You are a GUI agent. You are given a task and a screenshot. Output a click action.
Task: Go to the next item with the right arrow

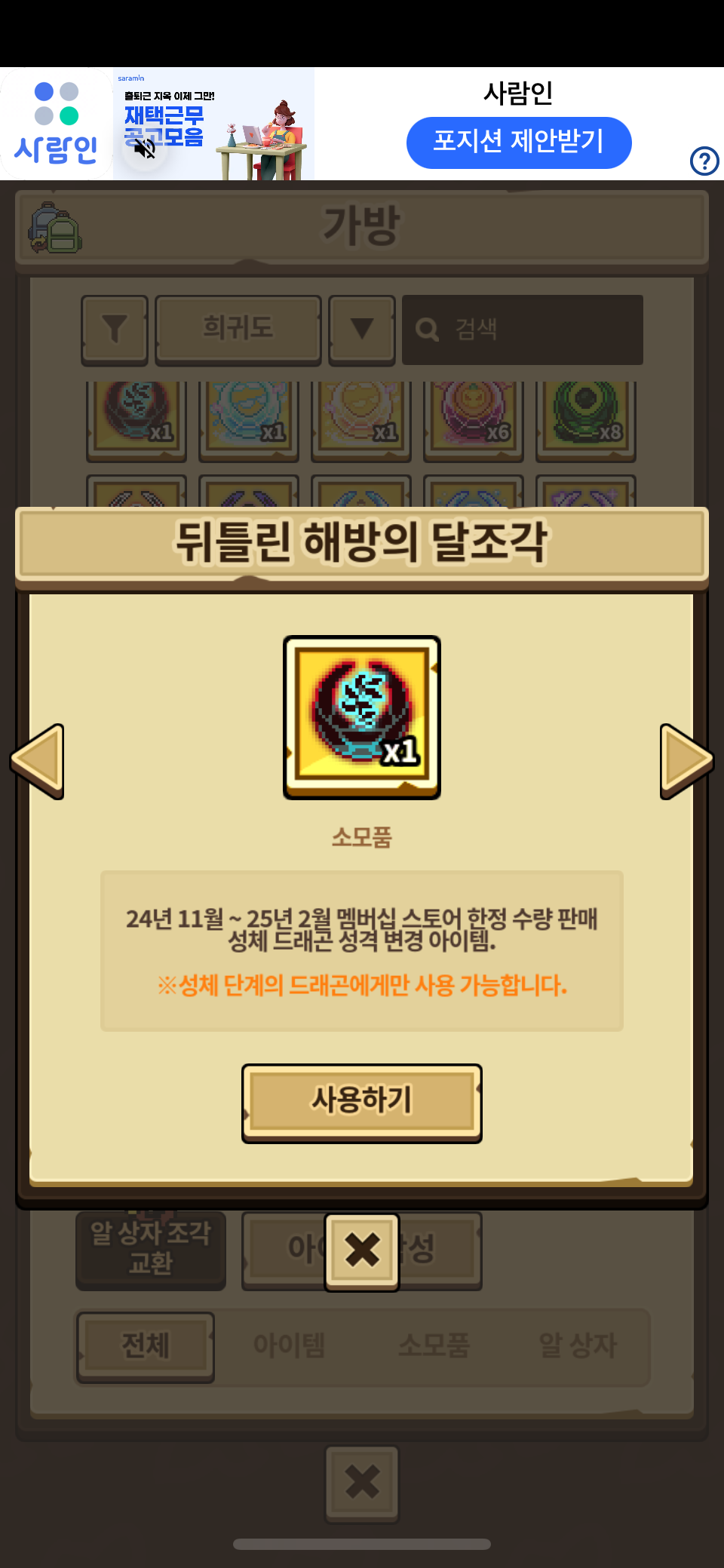685,760
